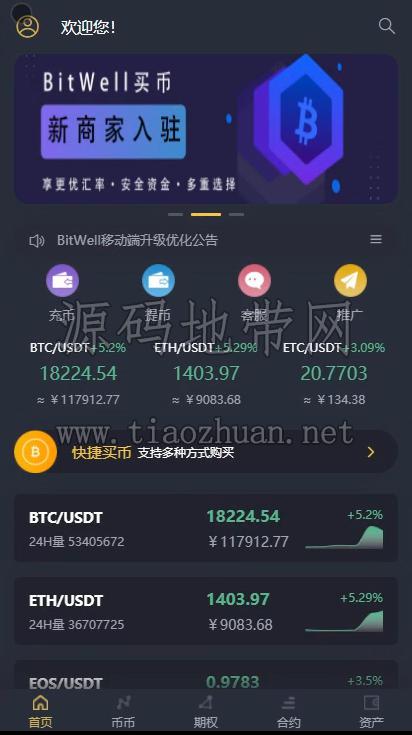Open 提币 withdraw shortcut
The image size is (412, 735).
click(x=158, y=293)
